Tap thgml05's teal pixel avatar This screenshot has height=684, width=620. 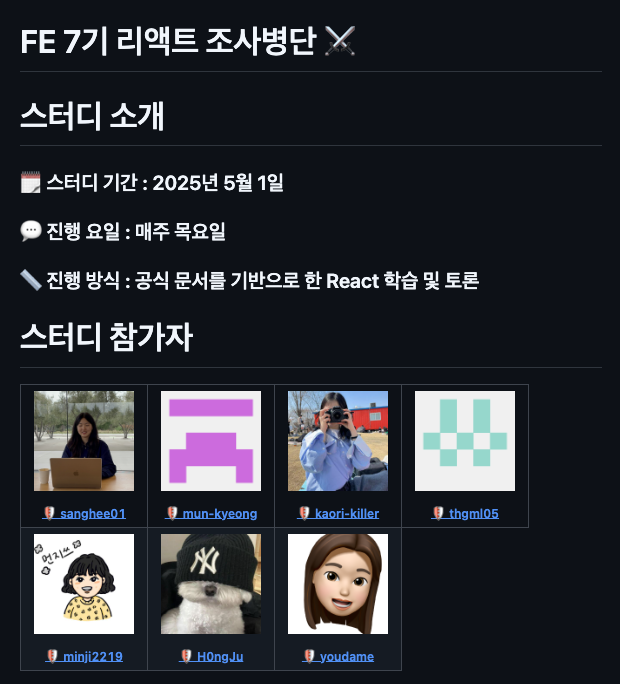(465, 441)
